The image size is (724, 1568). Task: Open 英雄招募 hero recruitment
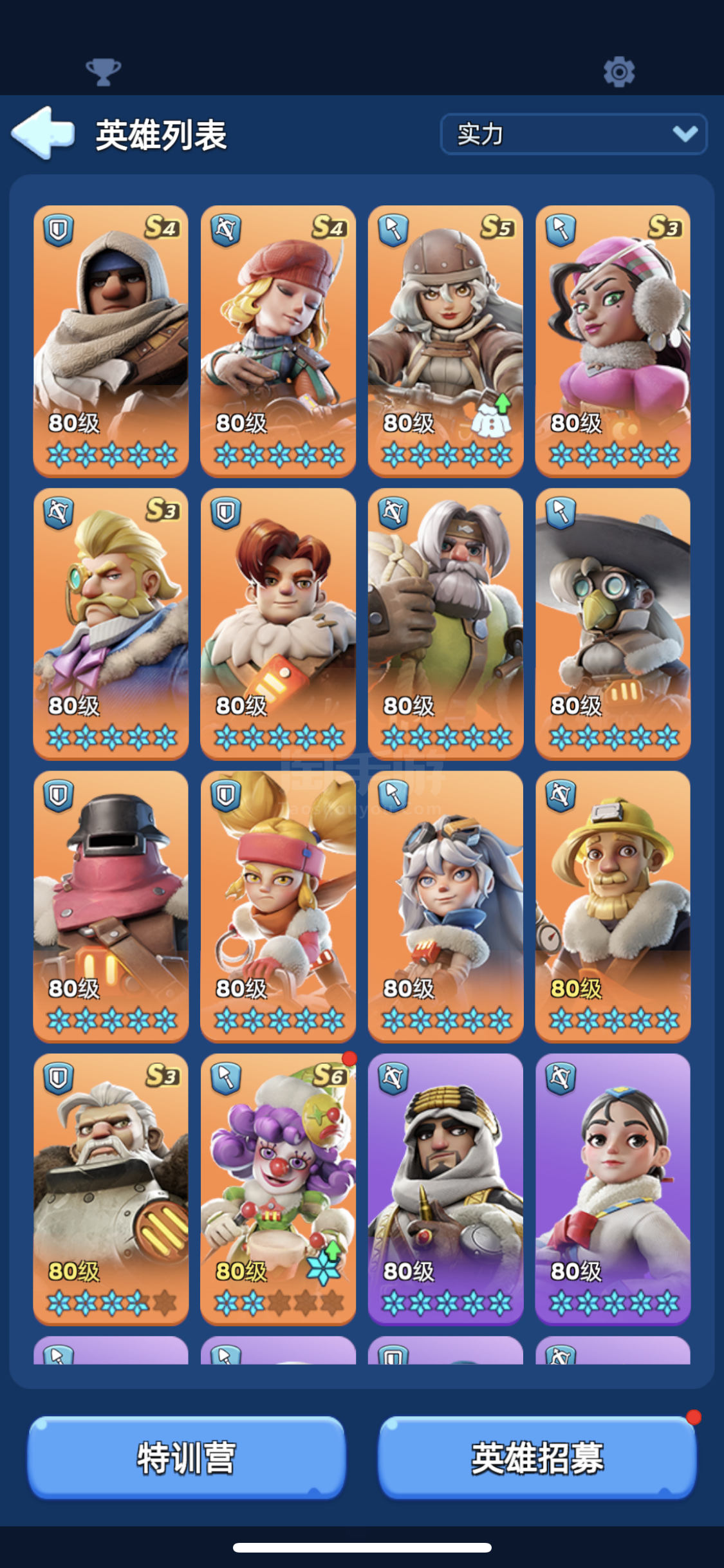coord(537,1457)
